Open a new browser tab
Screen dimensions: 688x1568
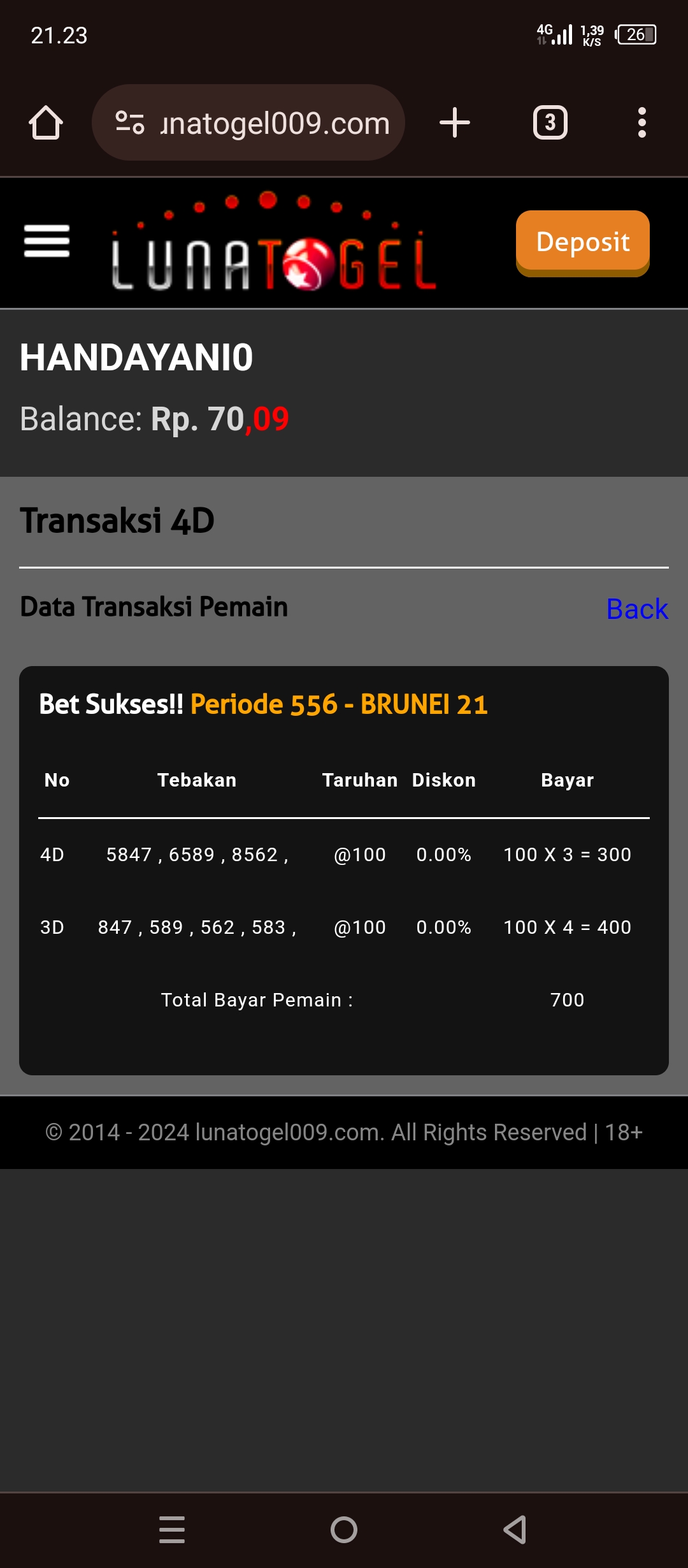pyautogui.click(x=455, y=122)
